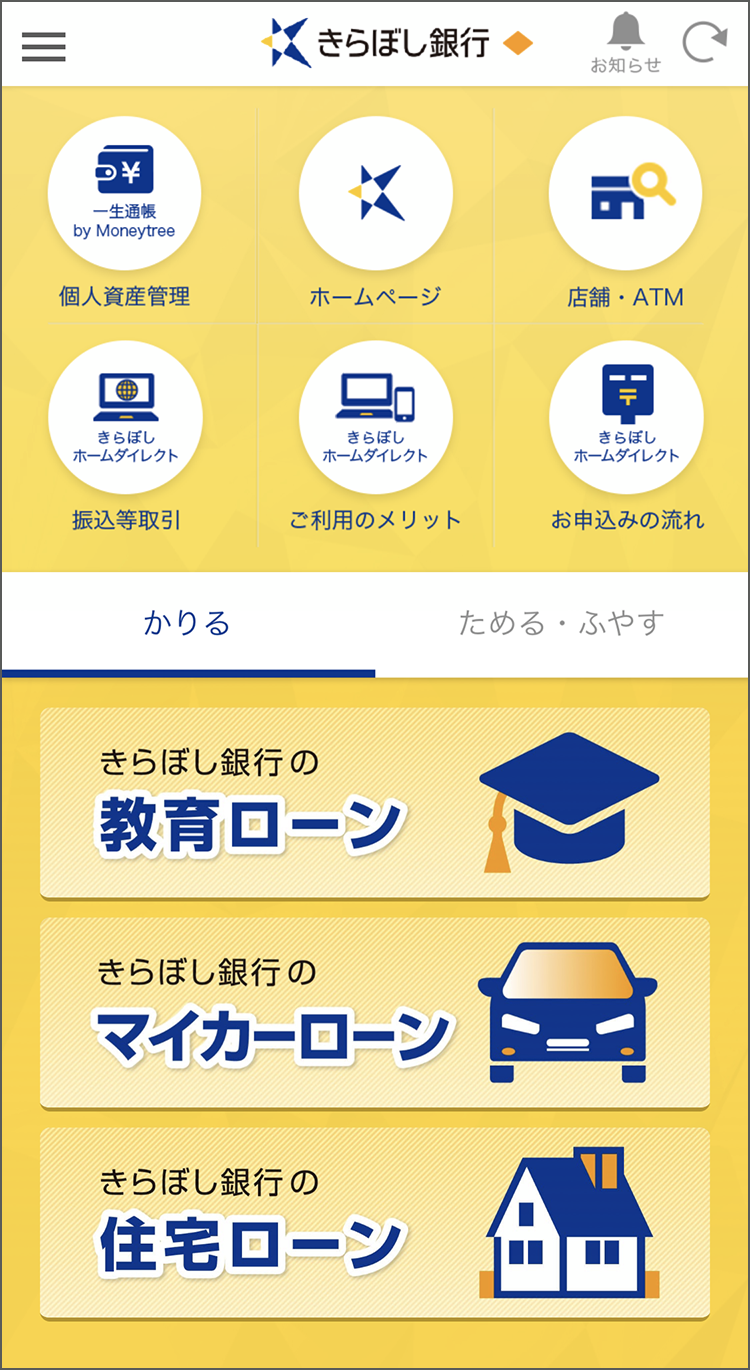Open the お知らせ notifications bell
The image size is (750, 1370).
[x=626, y=44]
